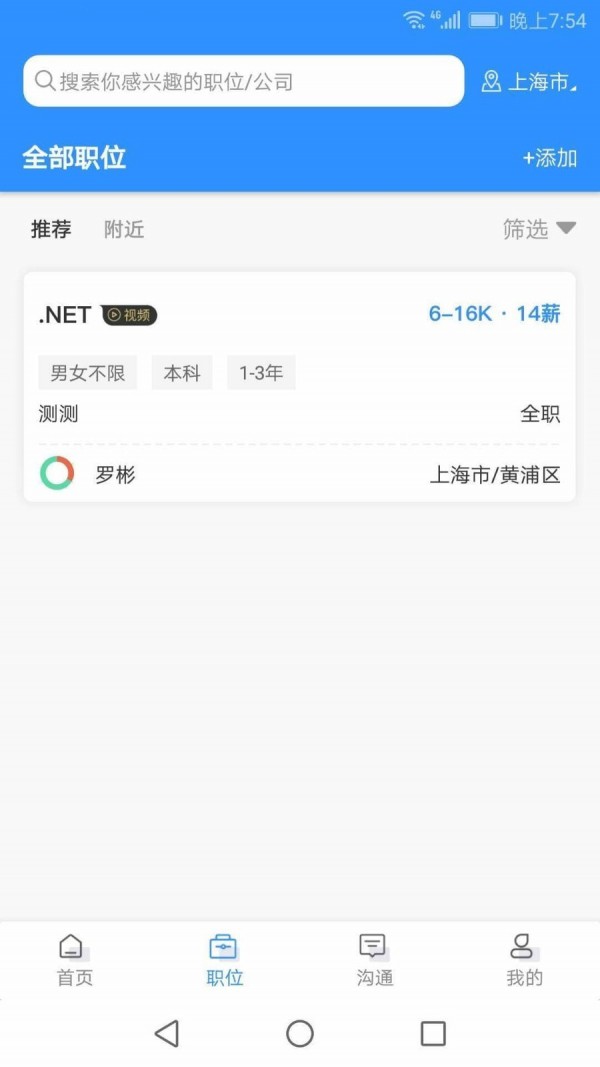Tap the system back button
Screen dimensions: 600x1067
click(167, 1033)
